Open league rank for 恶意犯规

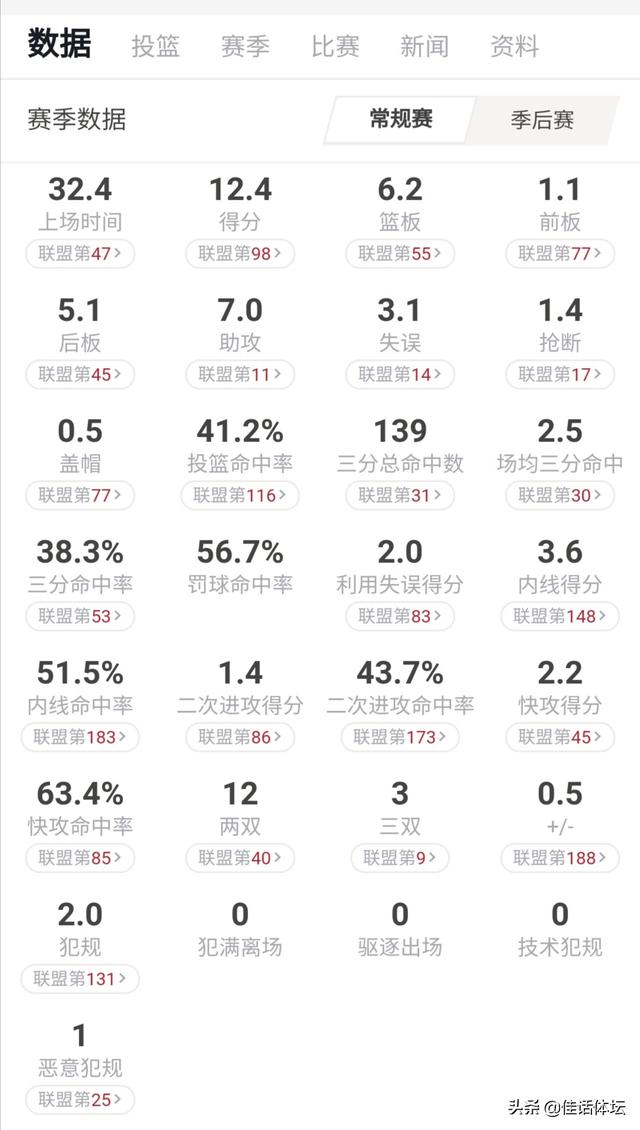click(80, 1100)
